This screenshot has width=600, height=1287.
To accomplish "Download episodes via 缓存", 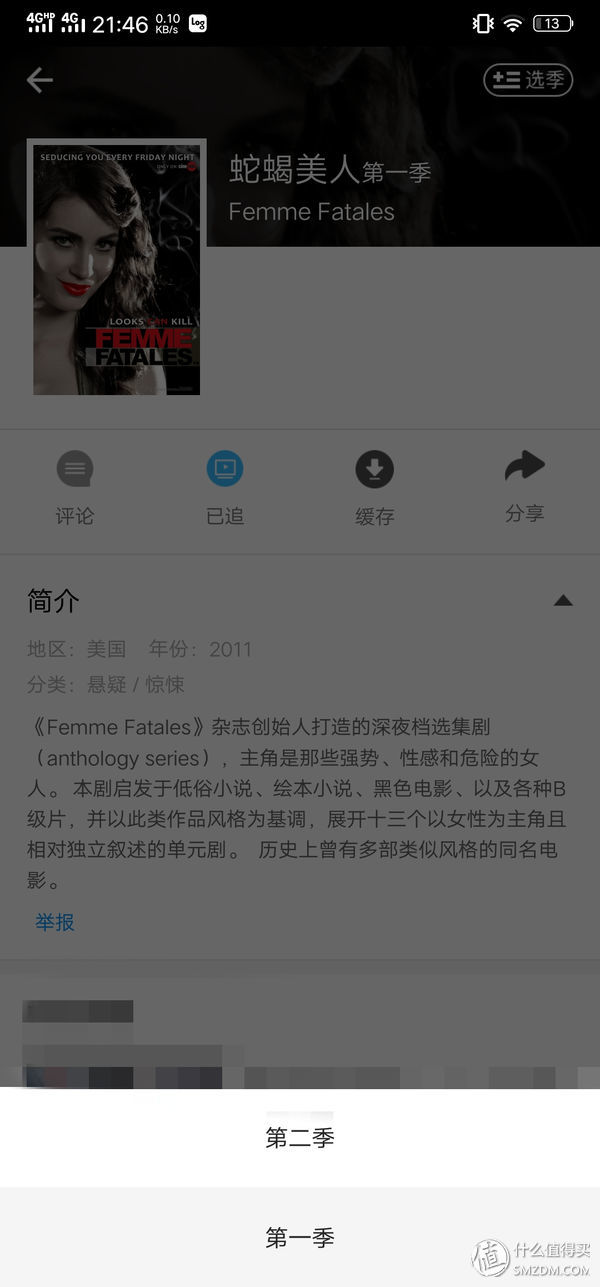I will [375, 488].
